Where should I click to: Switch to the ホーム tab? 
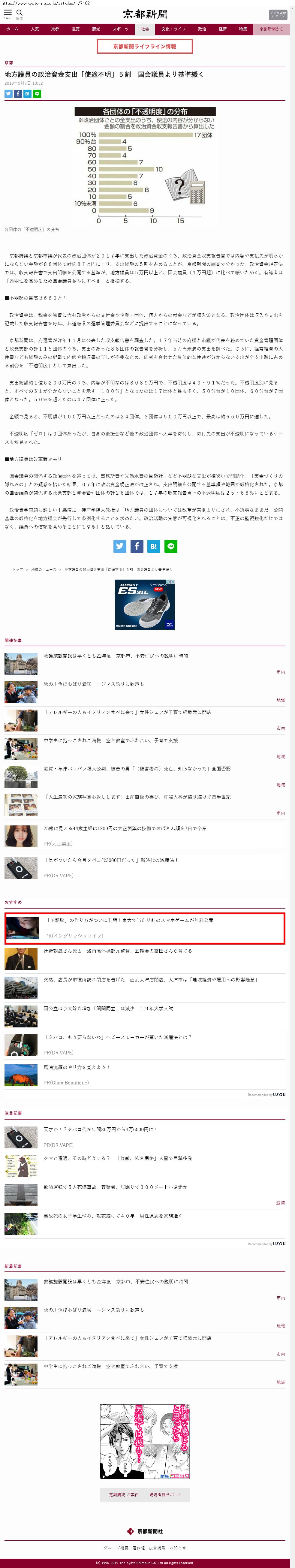click(x=12, y=29)
